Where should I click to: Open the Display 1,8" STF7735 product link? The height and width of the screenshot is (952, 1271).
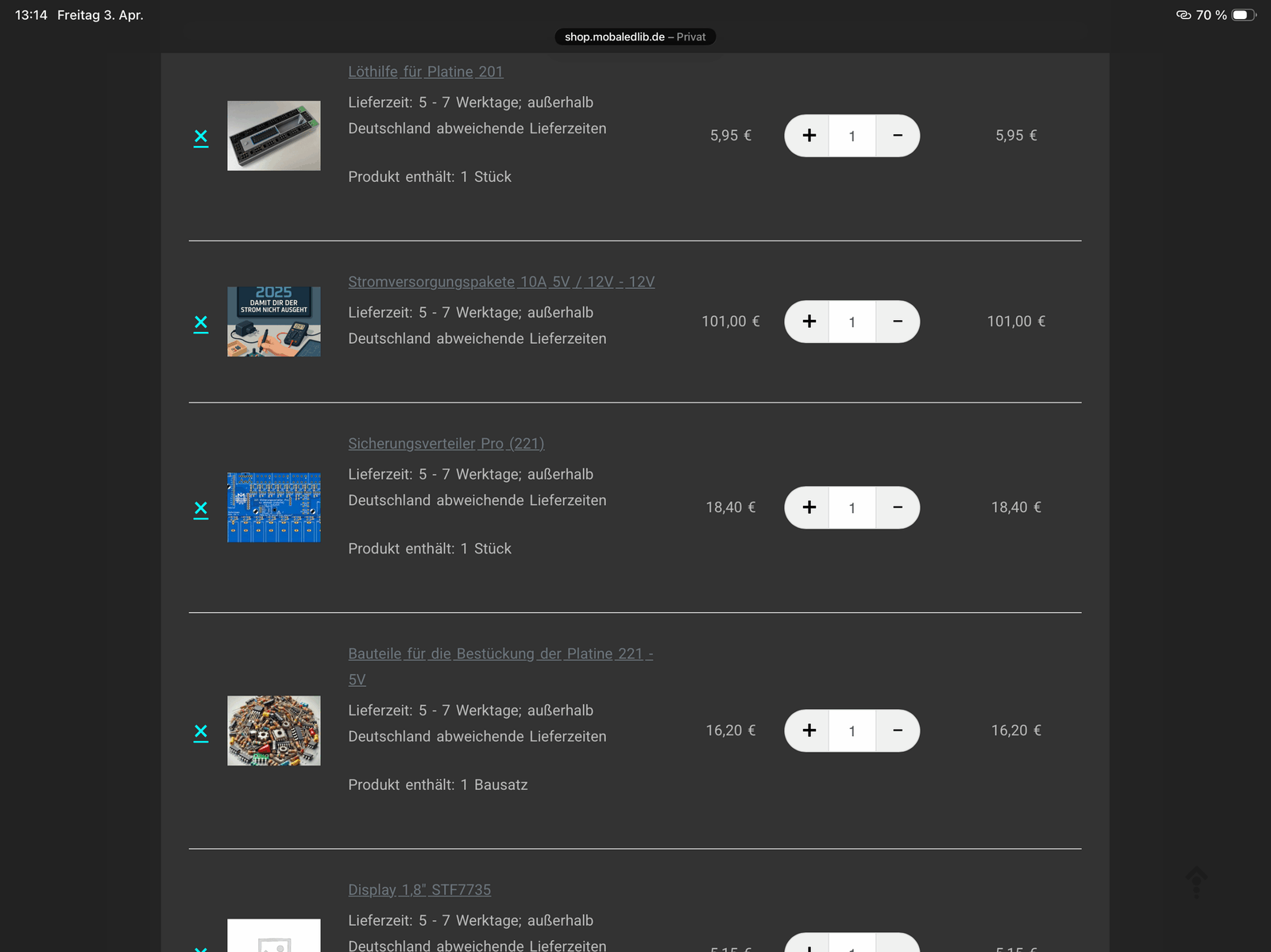click(x=419, y=890)
